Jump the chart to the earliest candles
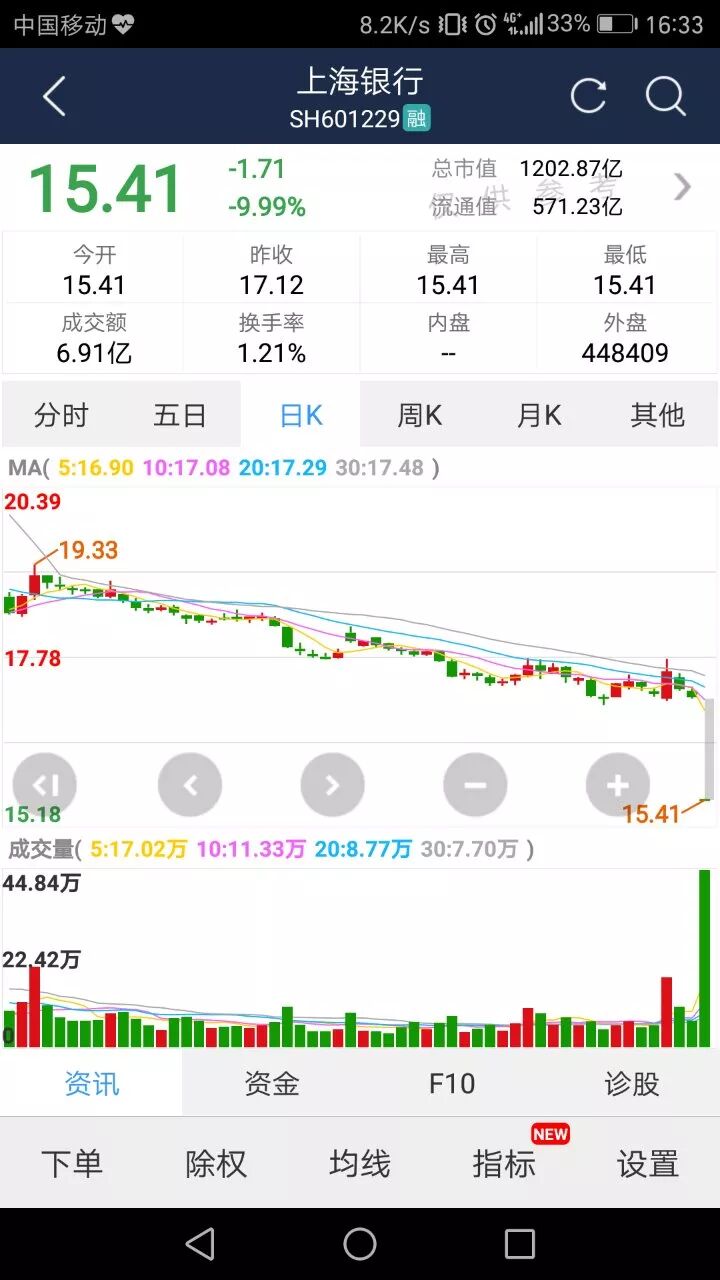This screenshot has width=720, height=1280. 46,785
